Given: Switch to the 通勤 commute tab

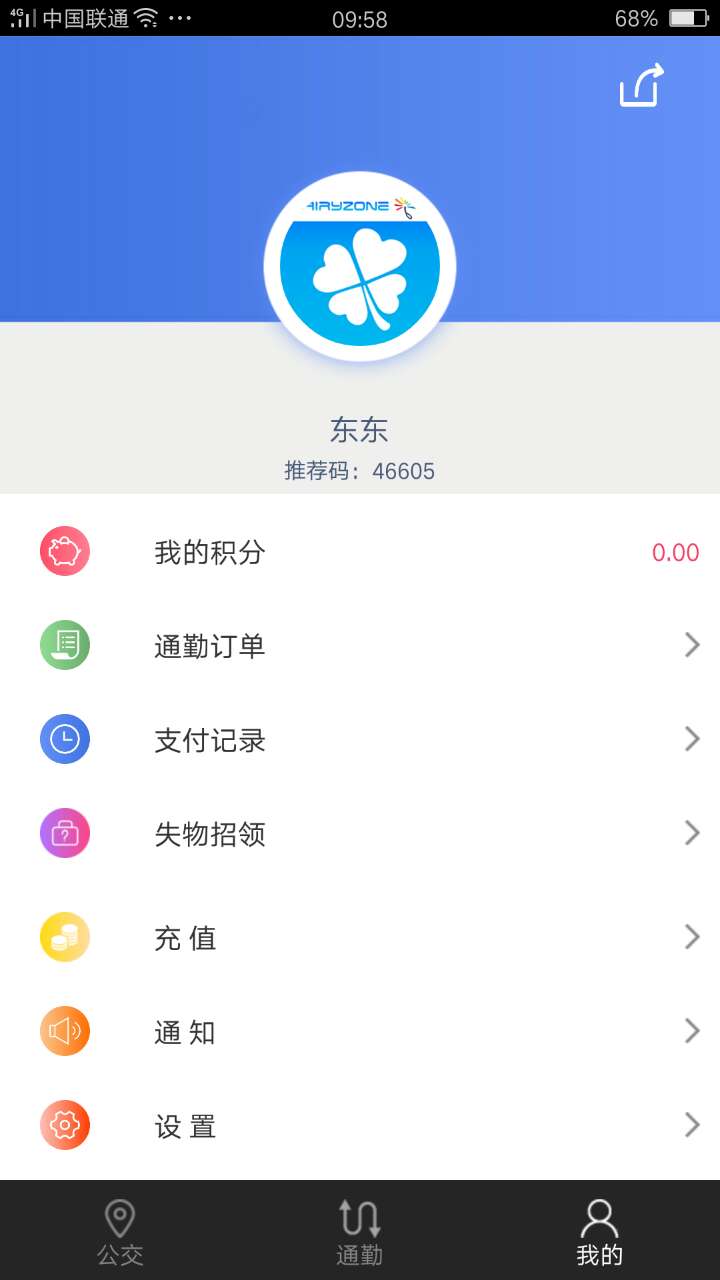Looking at the screenshot, I should 360,1231.
